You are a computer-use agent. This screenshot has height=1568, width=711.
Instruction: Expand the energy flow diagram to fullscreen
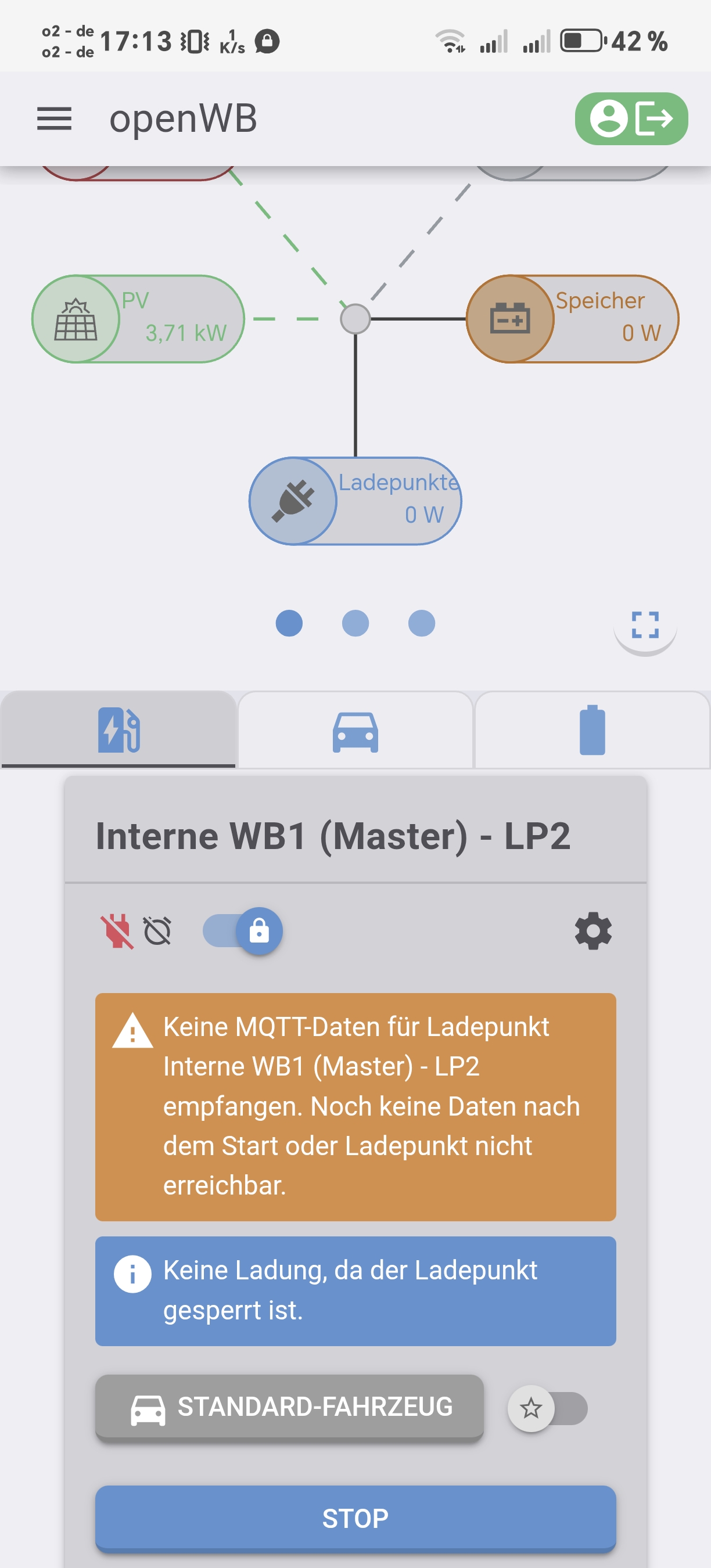coord(645,624)
